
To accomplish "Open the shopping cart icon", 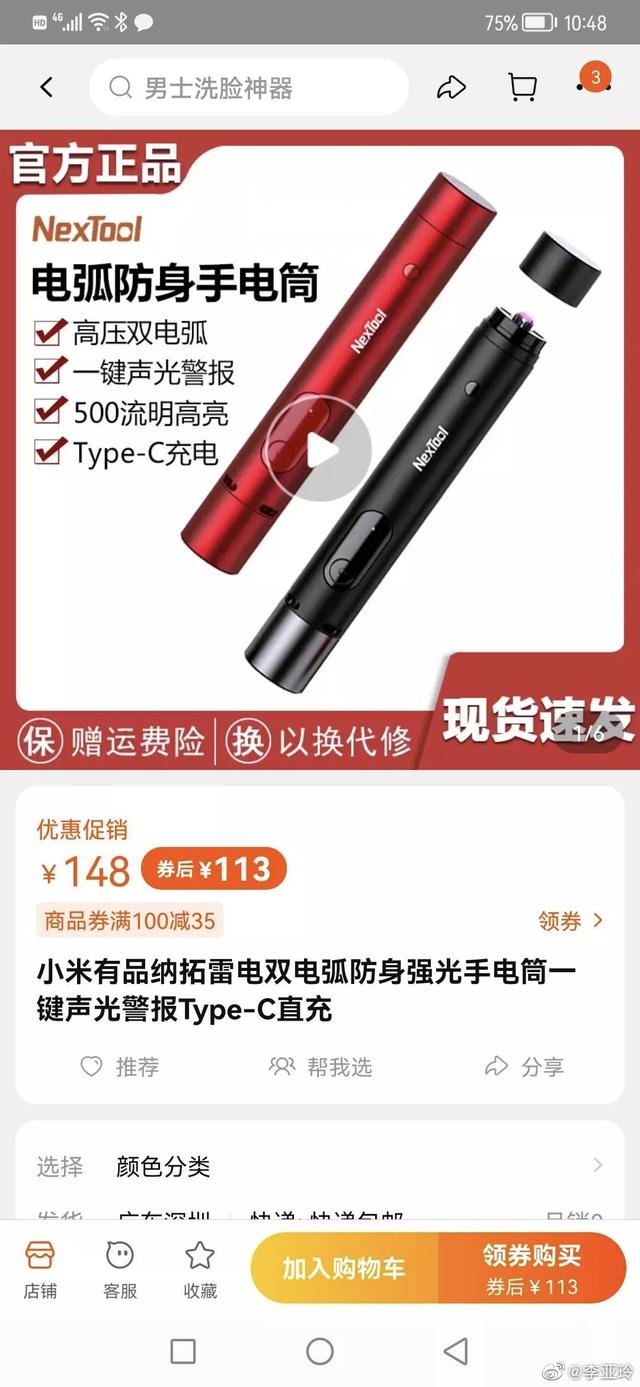I will click(522, 88).
